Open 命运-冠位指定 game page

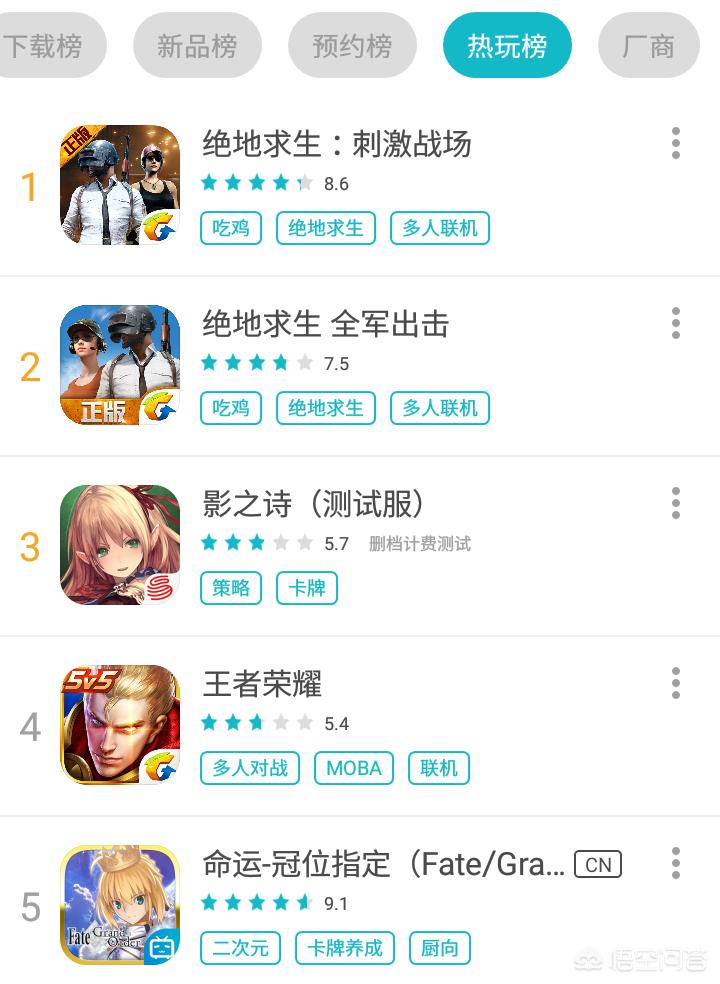point(383,864)
